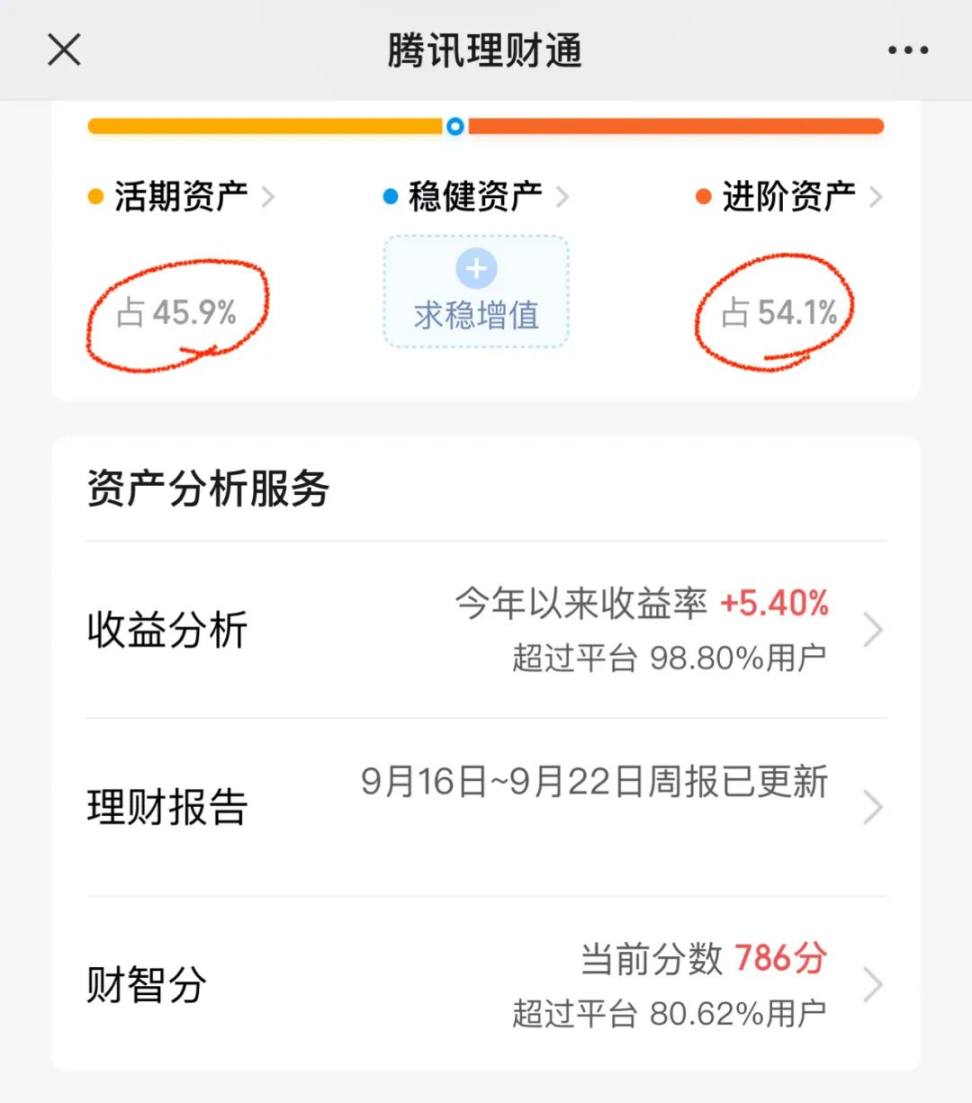Close the 腾讯理财通 page
Image resolution: width=972 pixels, height=1103 pixels.
(64, 50)
